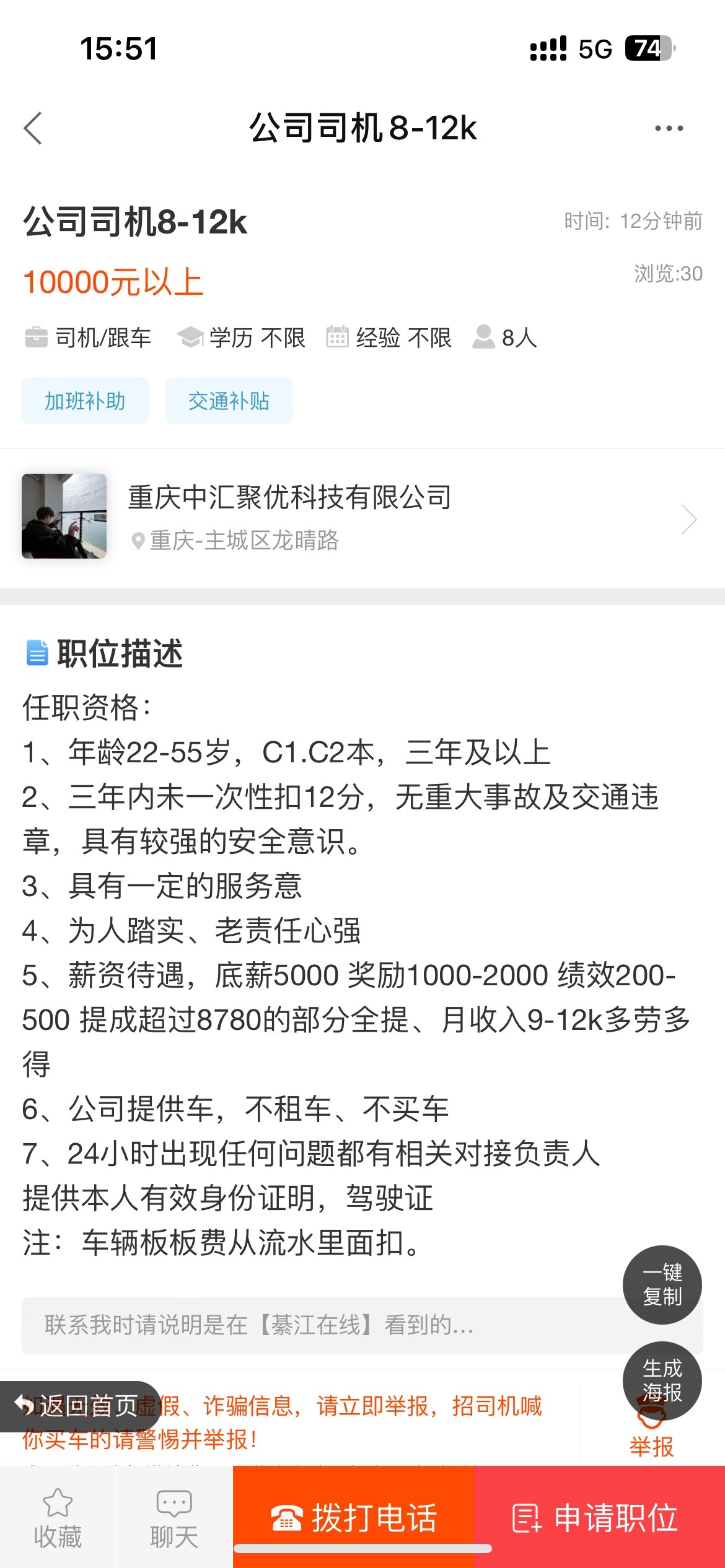This screenshot has width=725, height=1568.
Task: Tap the 生成海报 floating button
Action: tap(662, 1380)
